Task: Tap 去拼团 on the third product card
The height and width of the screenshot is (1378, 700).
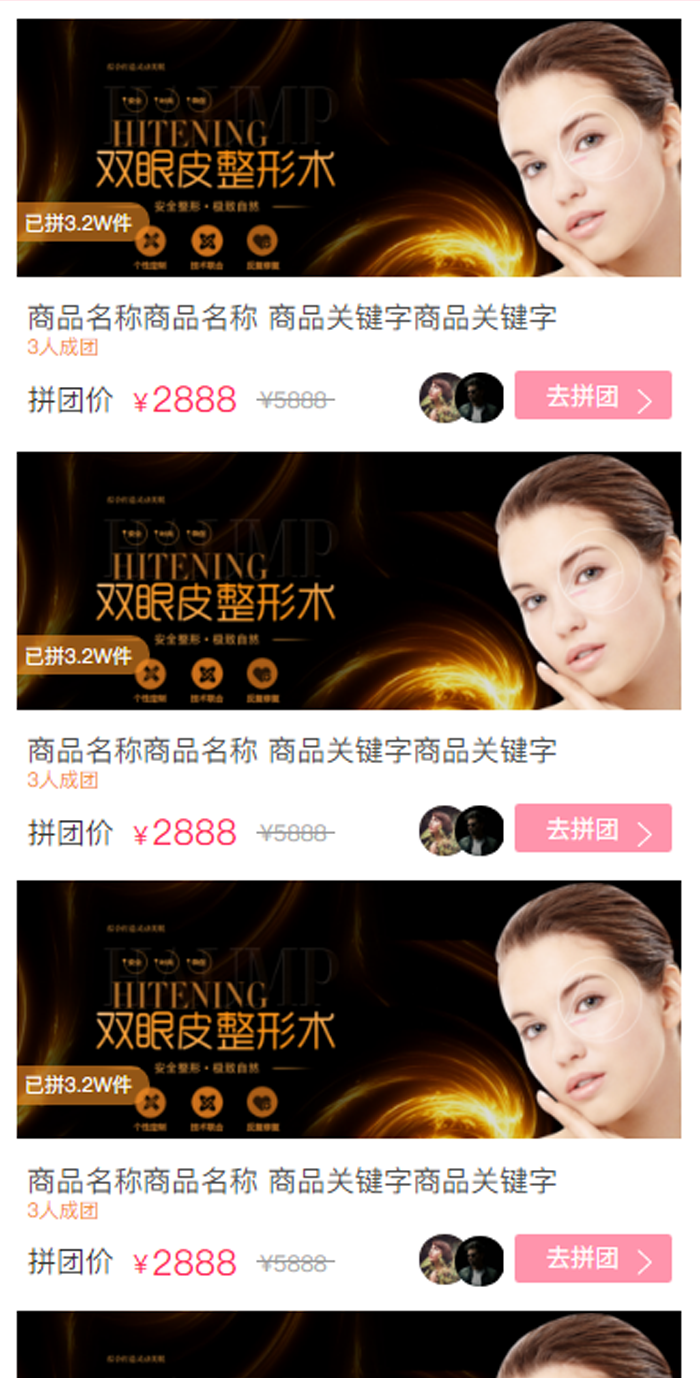Action: [x=593, y=1259]
